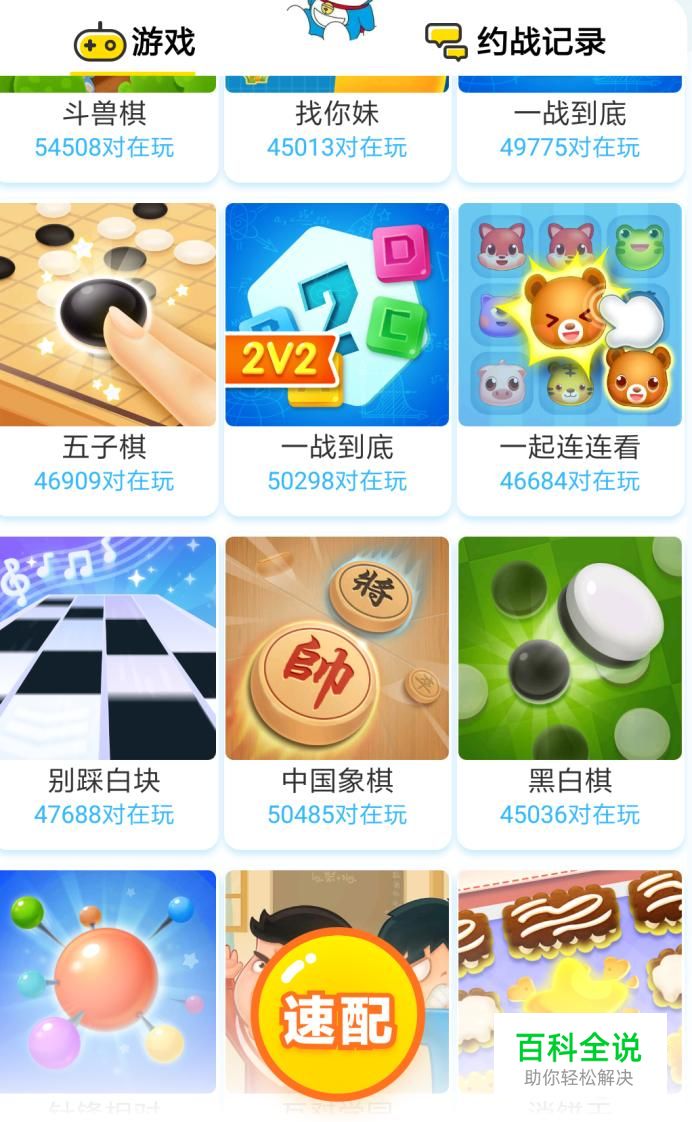Open the 中国象棋 game
Viewport: 692px width, 1122px height.
pyautogui.click(x=337, y=690)
